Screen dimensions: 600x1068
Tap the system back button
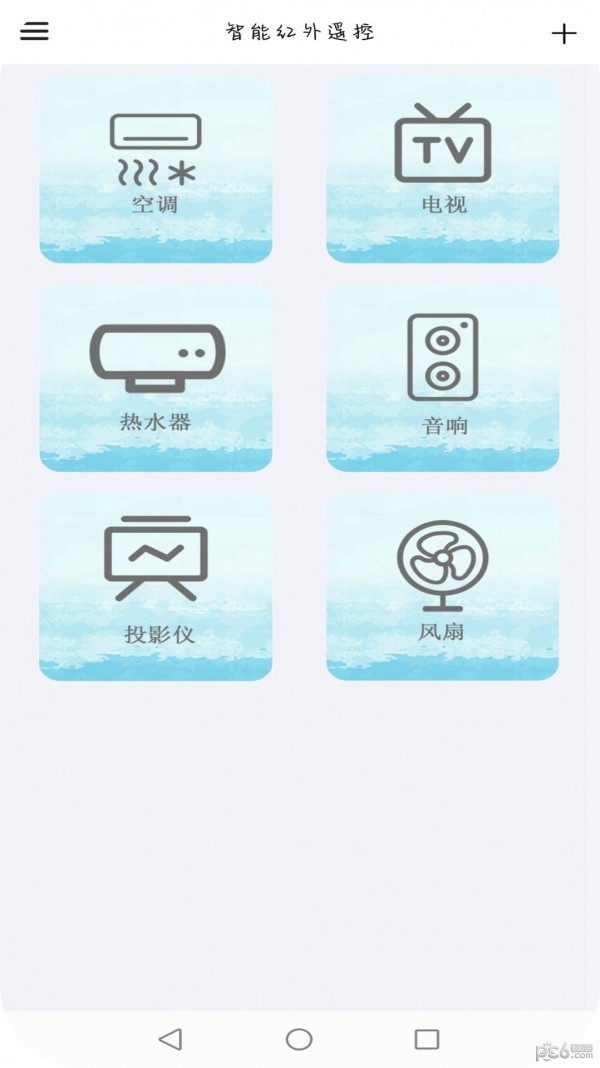170,1039
